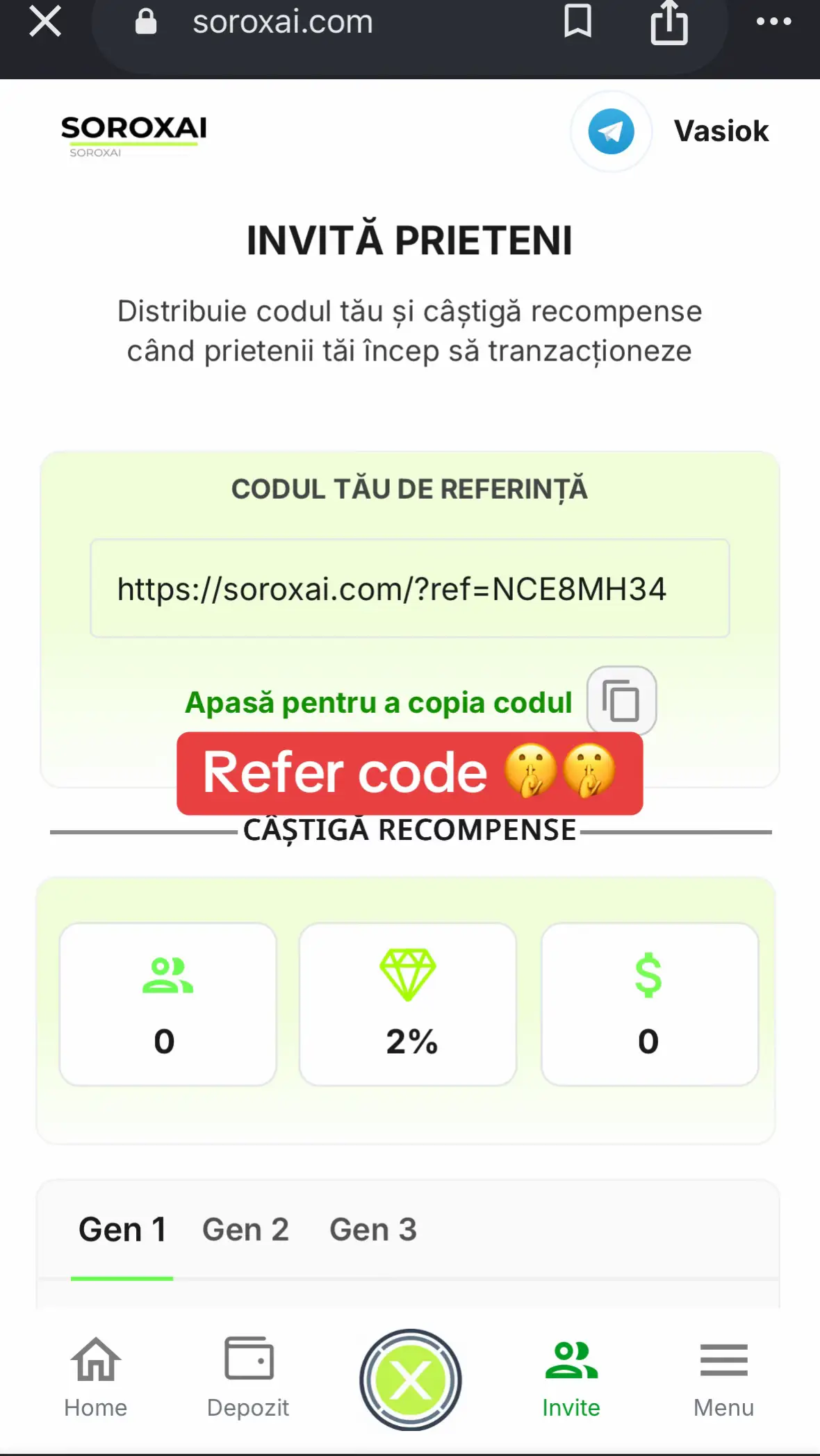This screenshot has width=820, height=1456.
Task: Tap the referral link field
Action: 410,588
